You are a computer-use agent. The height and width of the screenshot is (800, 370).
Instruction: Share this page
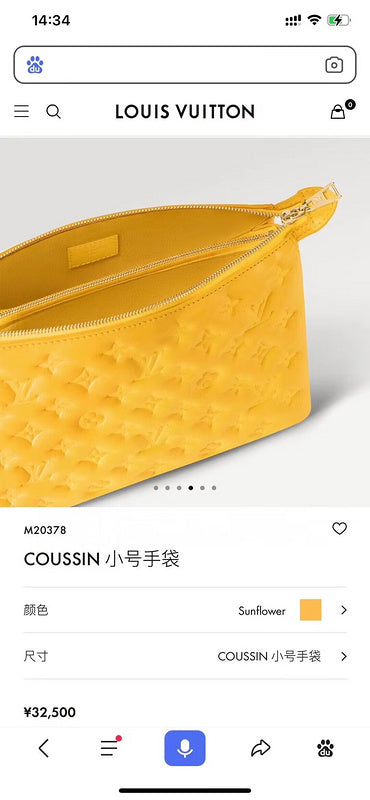[x=260, y=748]
